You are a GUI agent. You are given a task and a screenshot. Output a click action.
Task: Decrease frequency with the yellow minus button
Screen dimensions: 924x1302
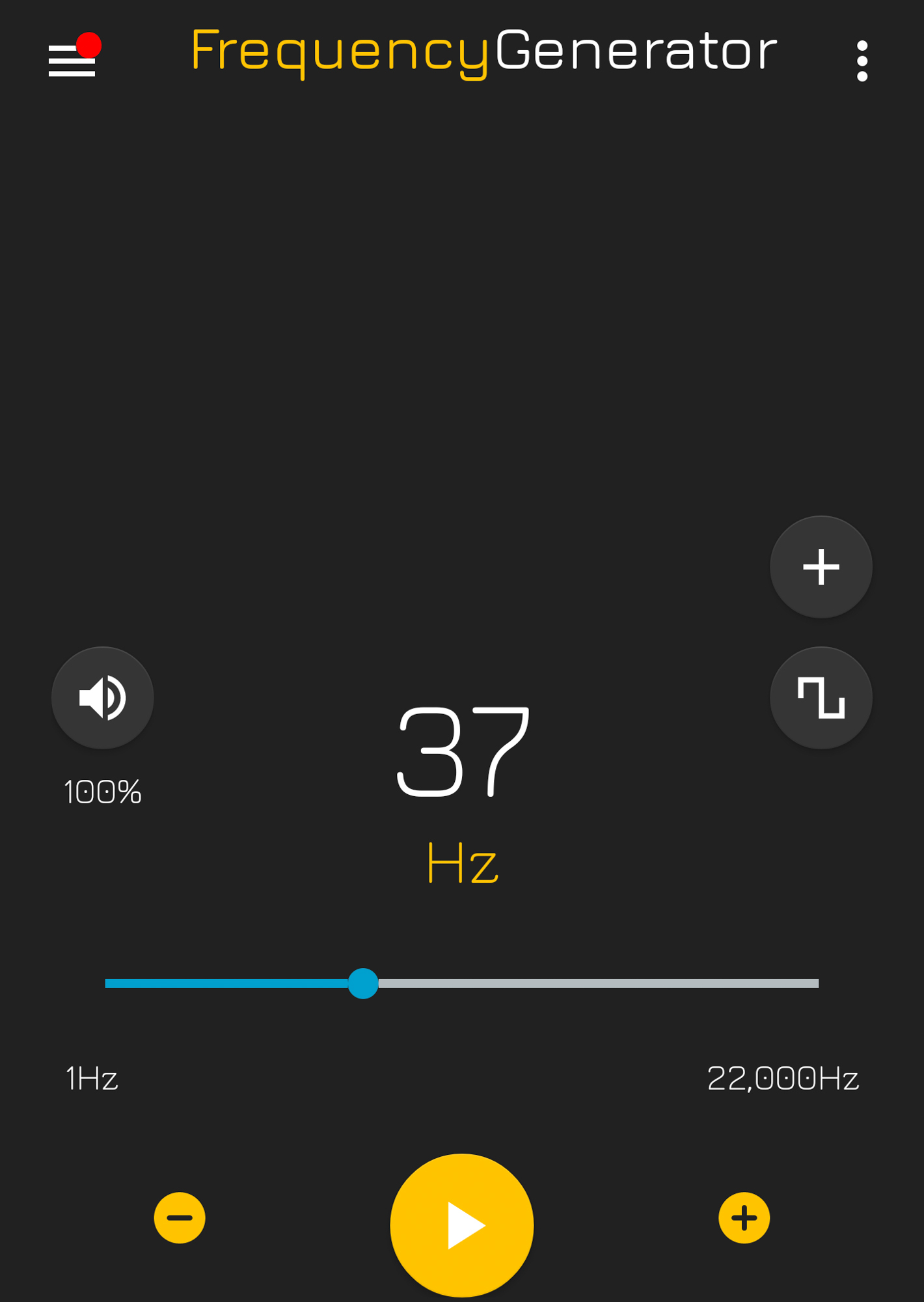[x=180, y=1218]
